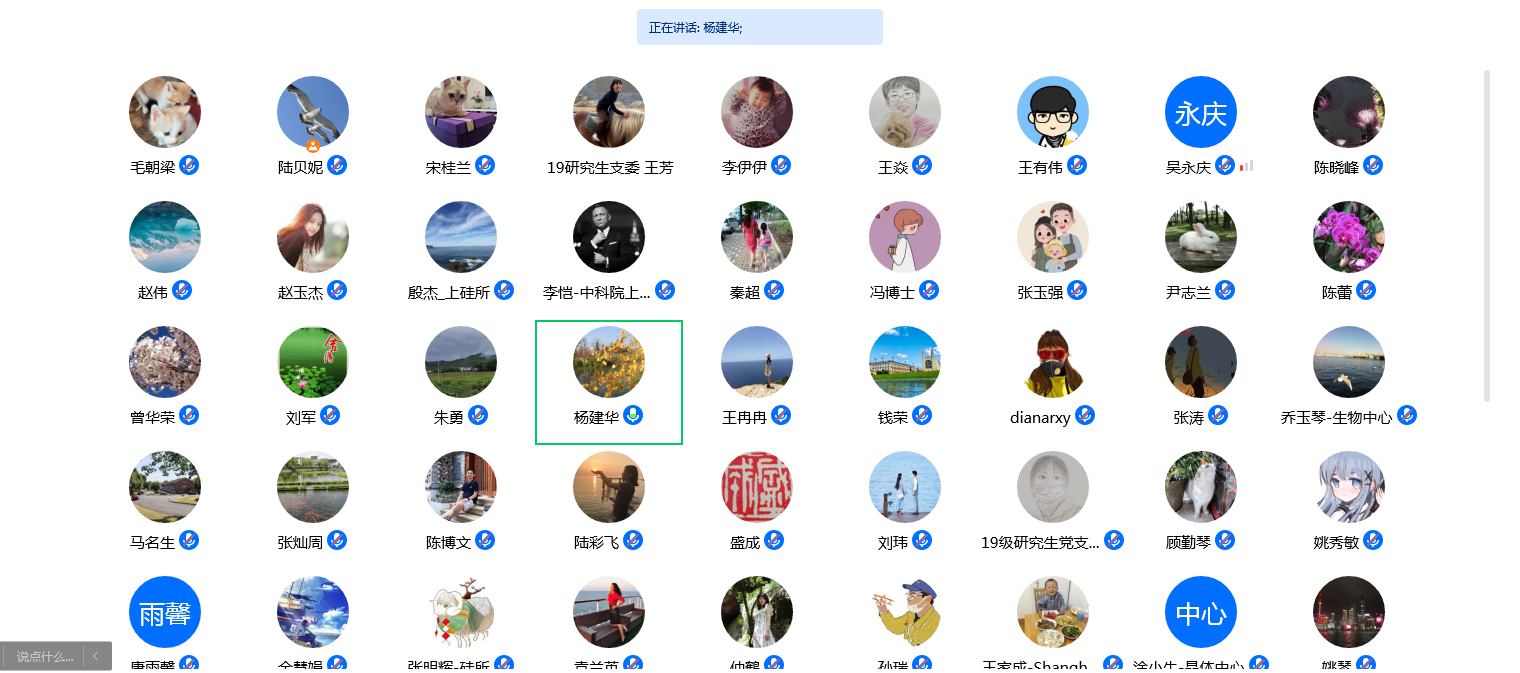Open participant tile for 马名生

165,487
